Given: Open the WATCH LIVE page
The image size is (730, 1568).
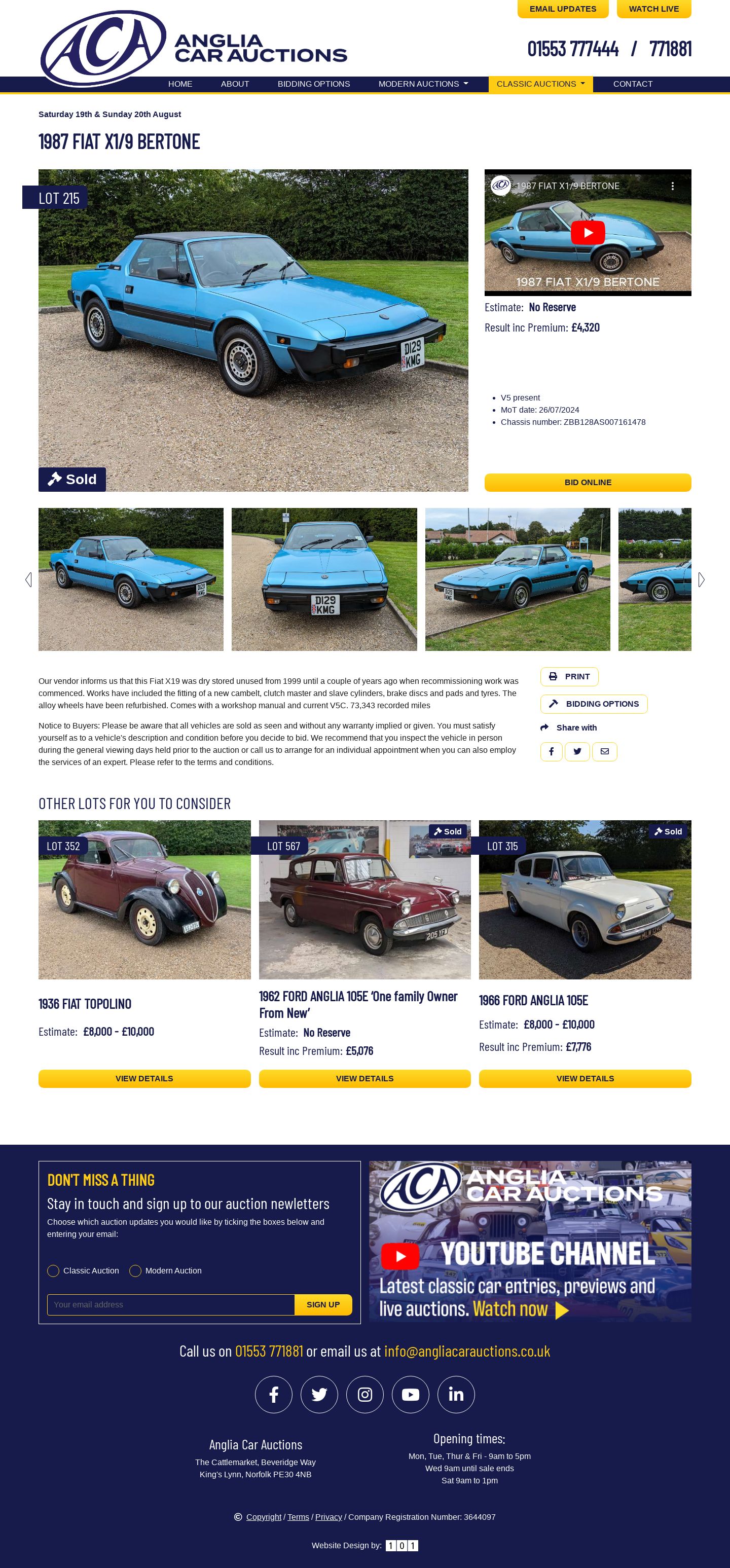Looking at the screenshot, I should [653, 9].
